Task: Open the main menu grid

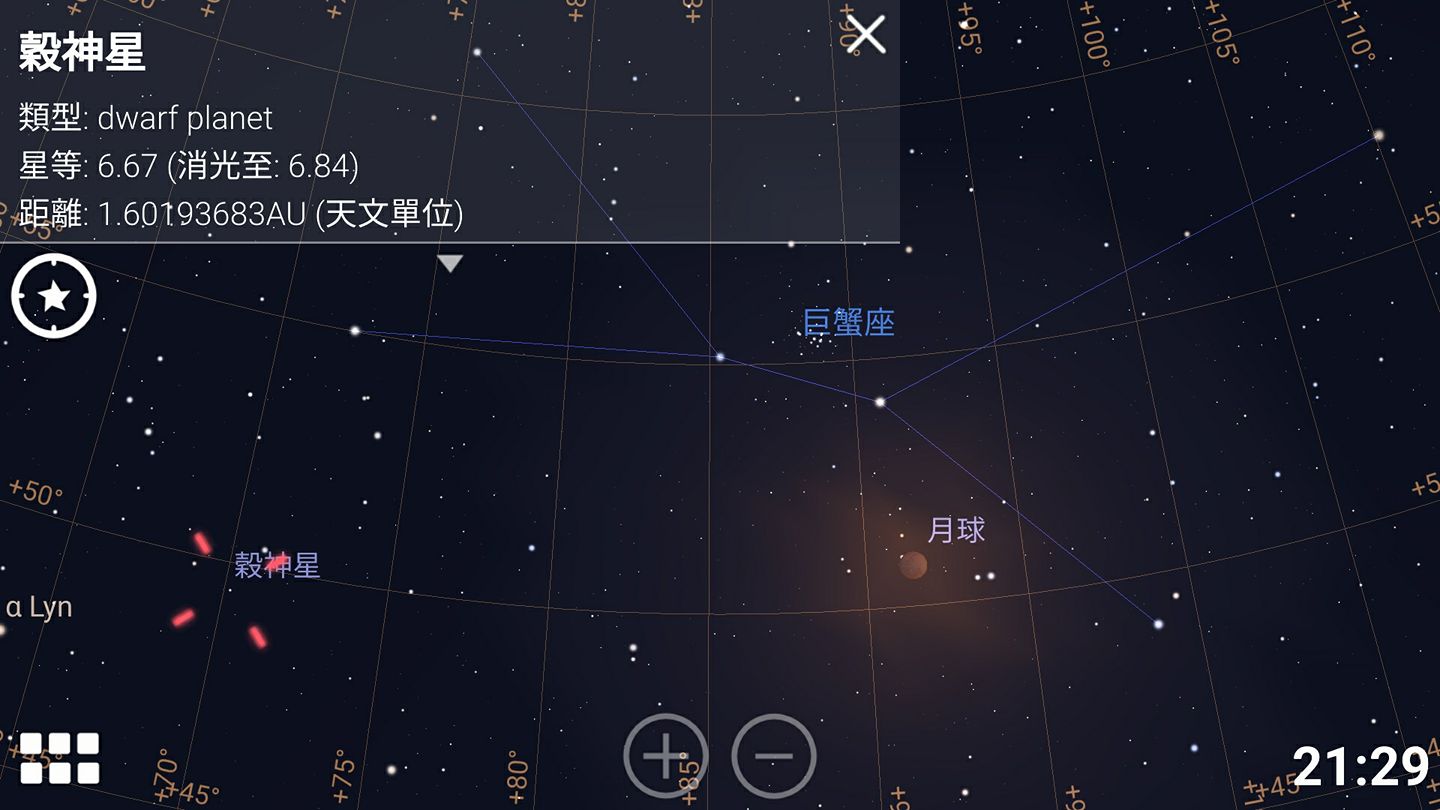Action: (x=60, y=758)
